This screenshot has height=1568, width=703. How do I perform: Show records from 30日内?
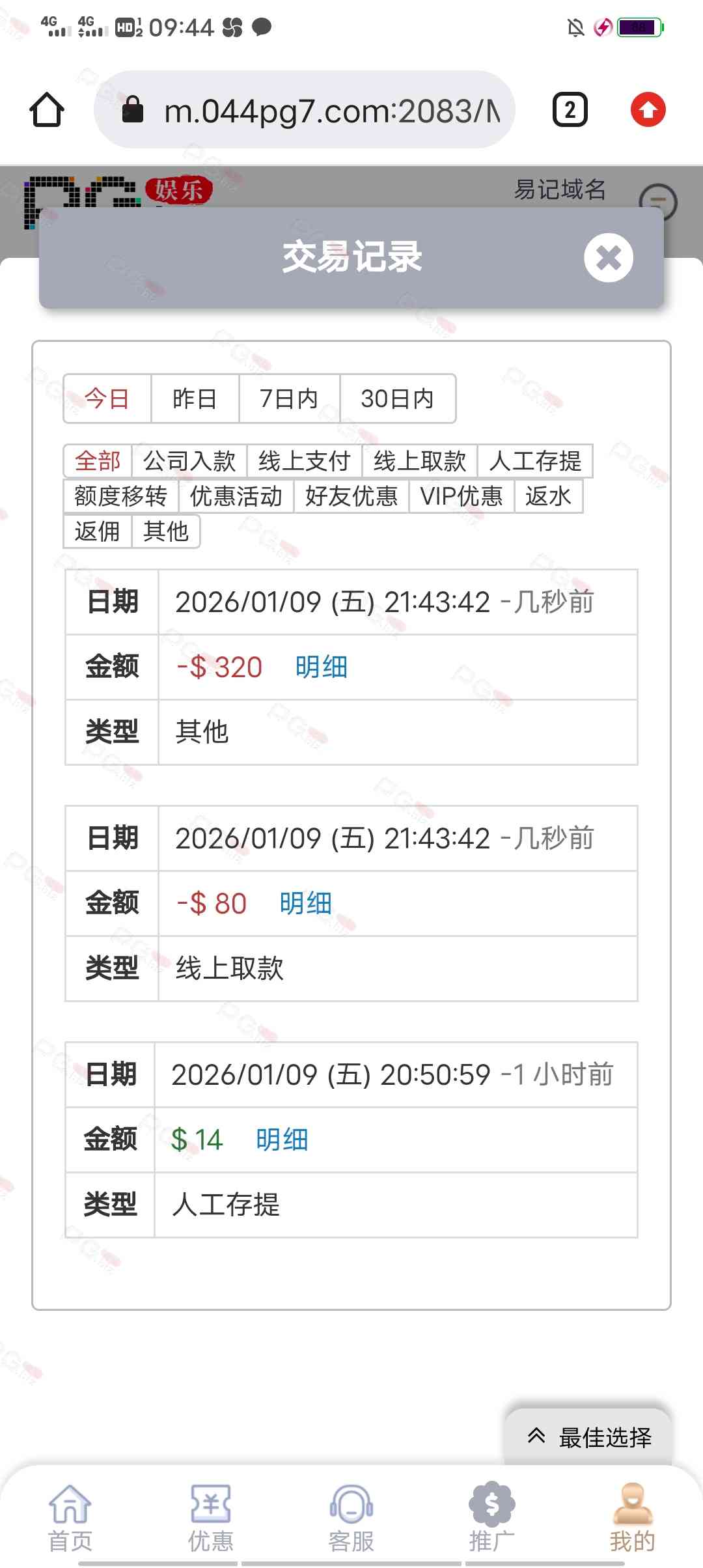397,399
